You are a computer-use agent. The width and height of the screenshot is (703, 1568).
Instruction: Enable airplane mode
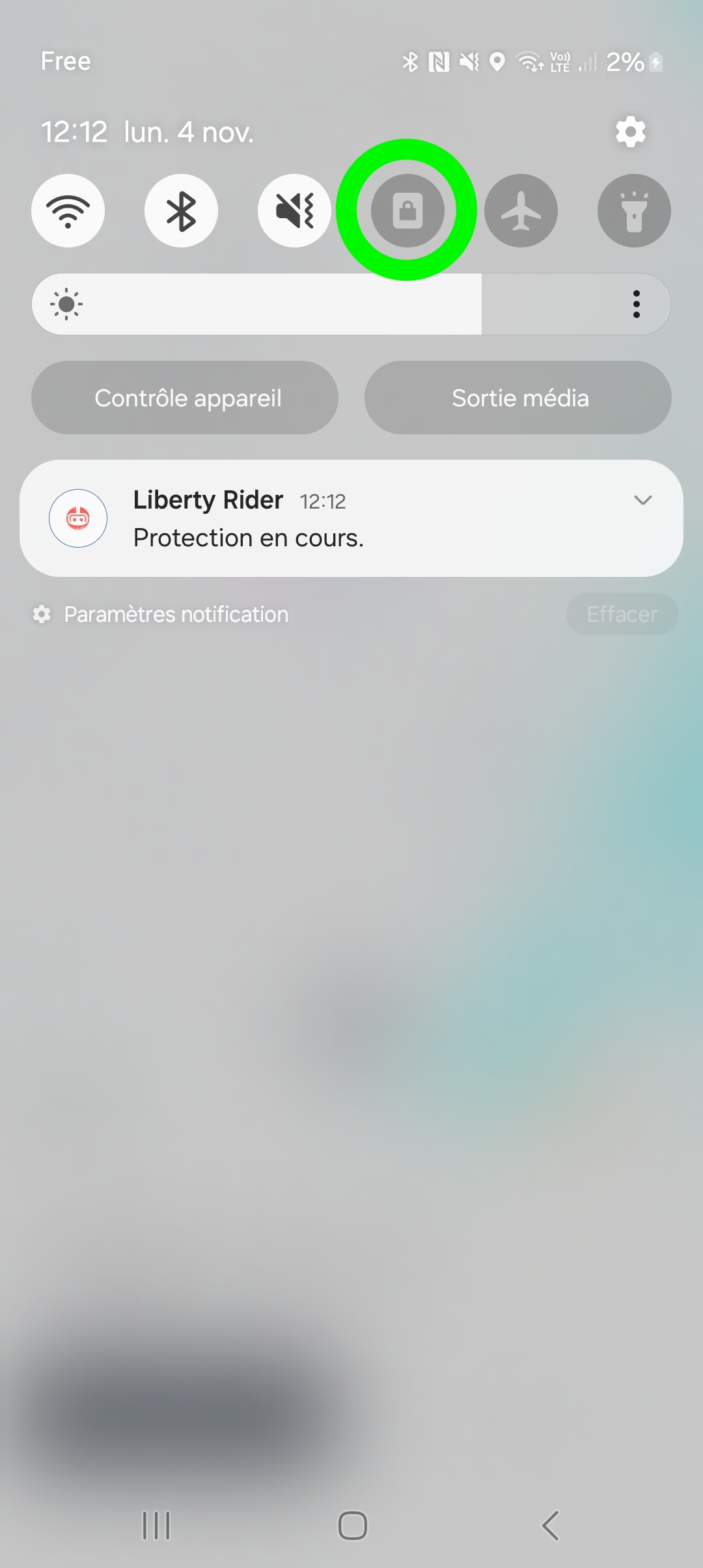[x=521, y=210]
